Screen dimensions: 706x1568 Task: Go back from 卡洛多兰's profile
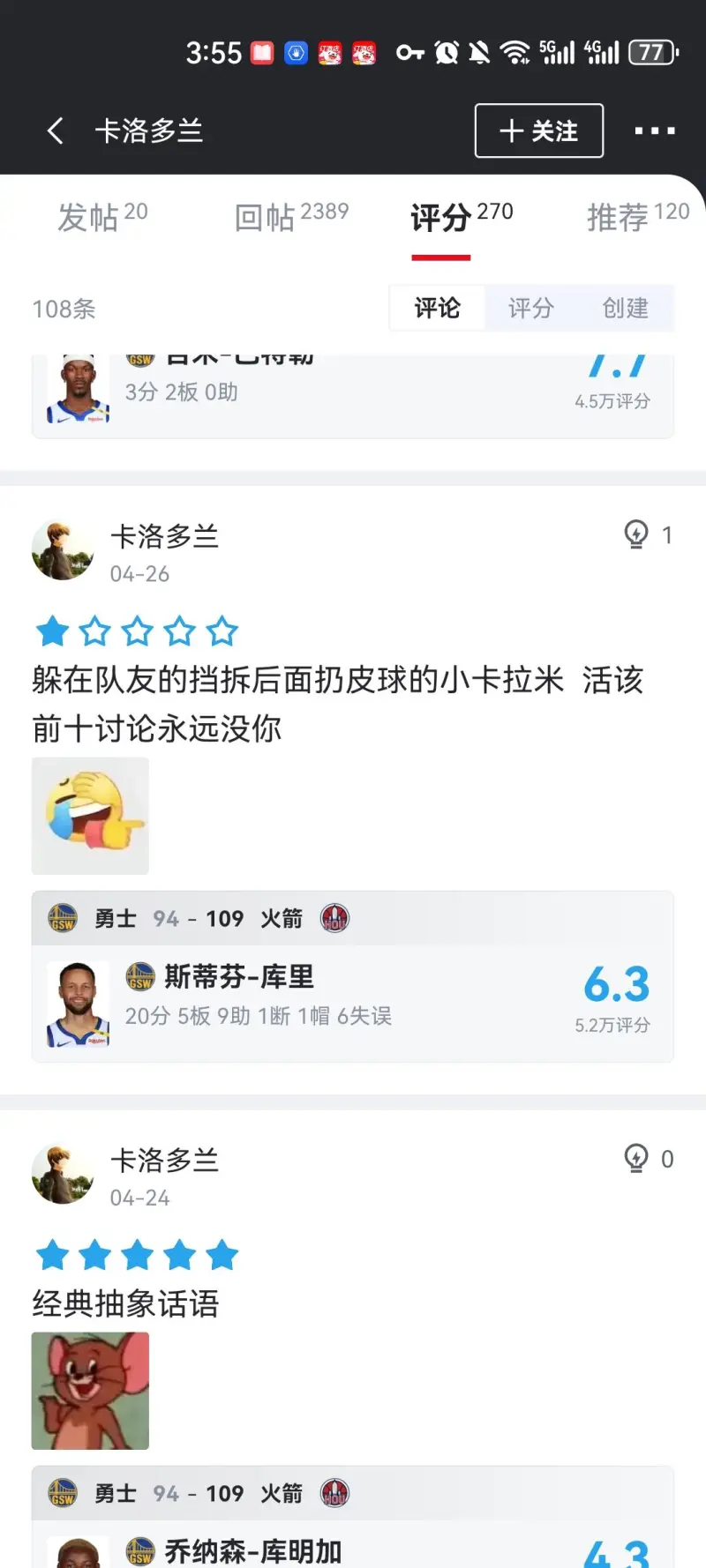[55, 131]
